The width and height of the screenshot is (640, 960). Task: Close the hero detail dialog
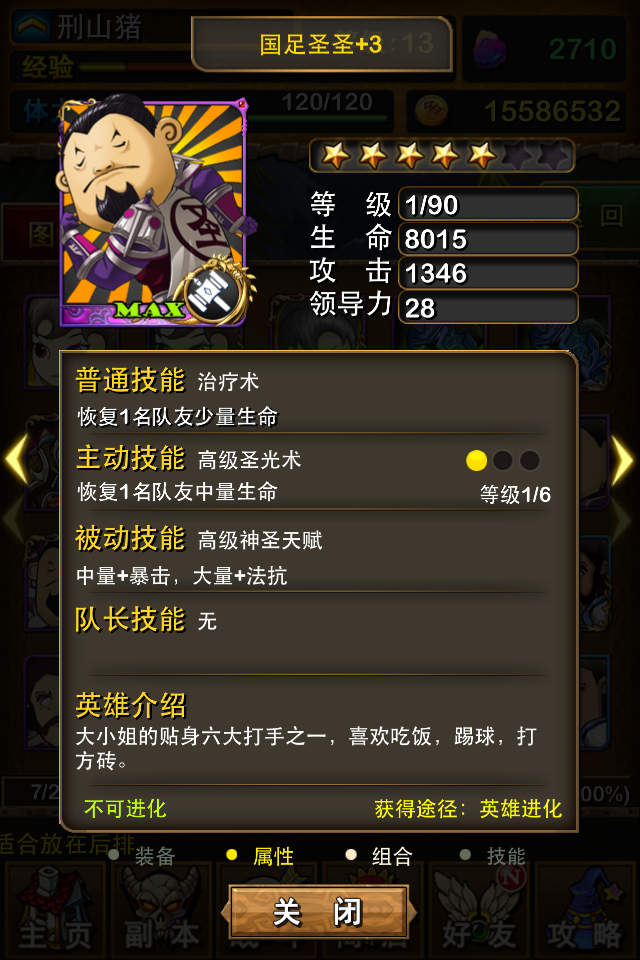[x=318, y=912]
